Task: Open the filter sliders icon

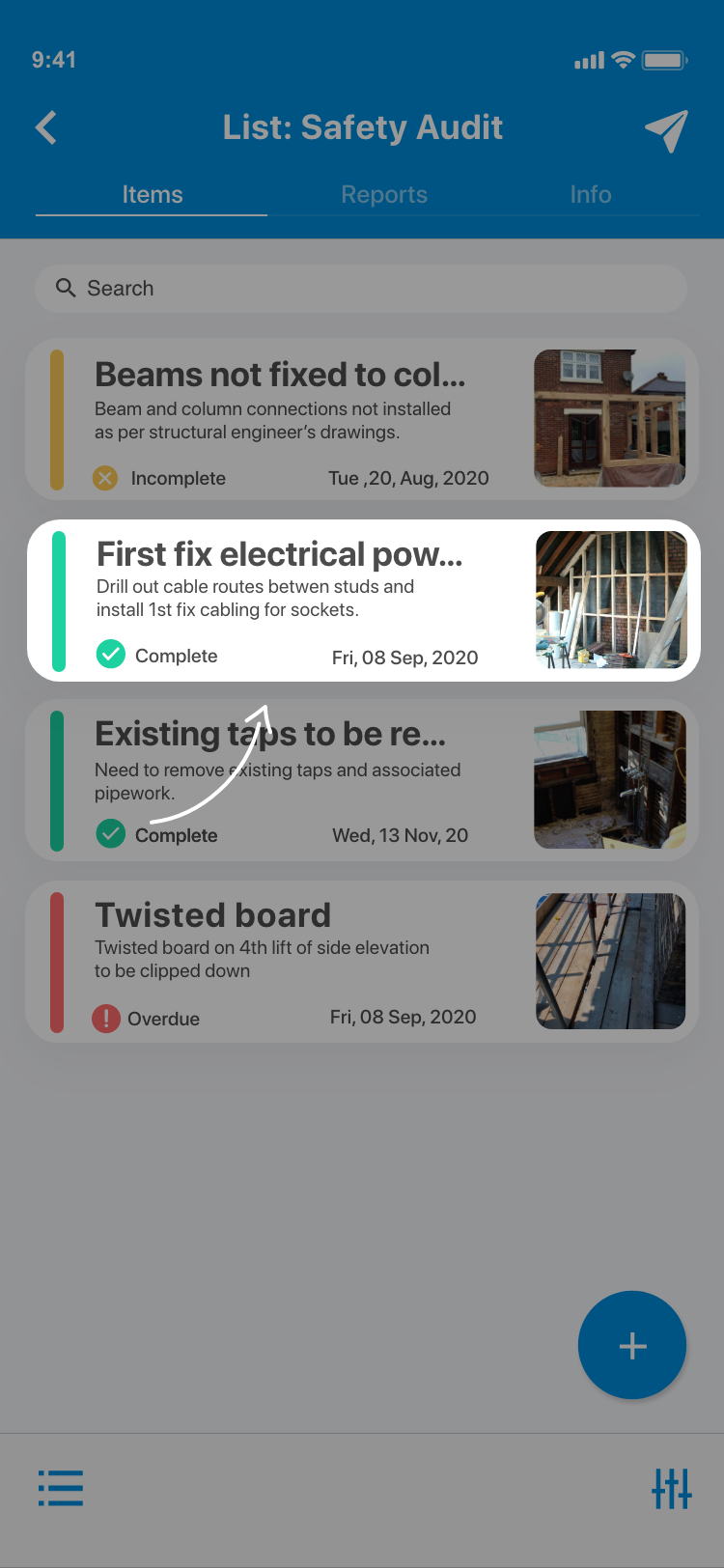Action: point(671,1488)
